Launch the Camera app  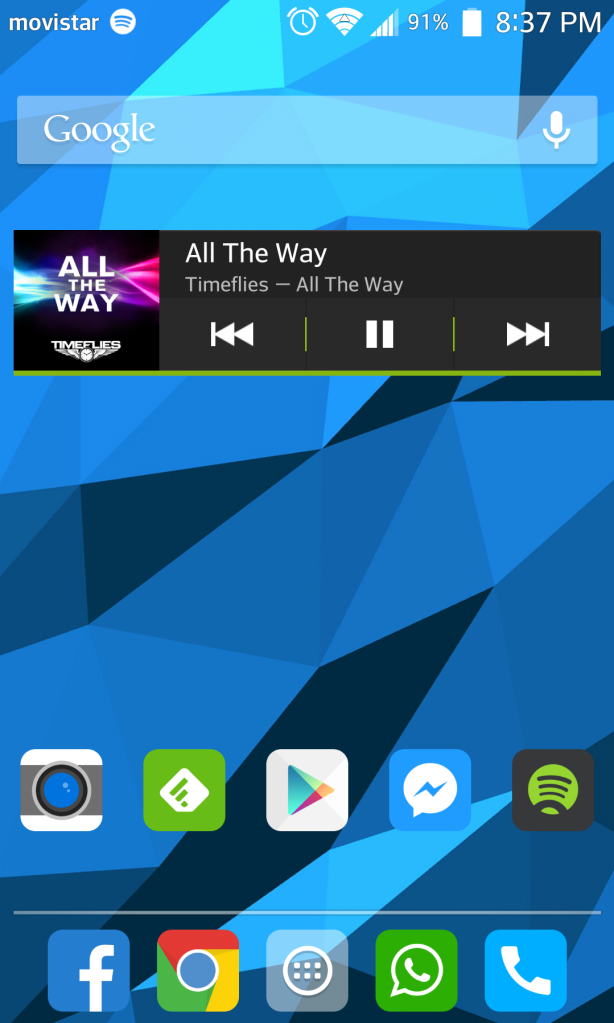click(61, 790)
